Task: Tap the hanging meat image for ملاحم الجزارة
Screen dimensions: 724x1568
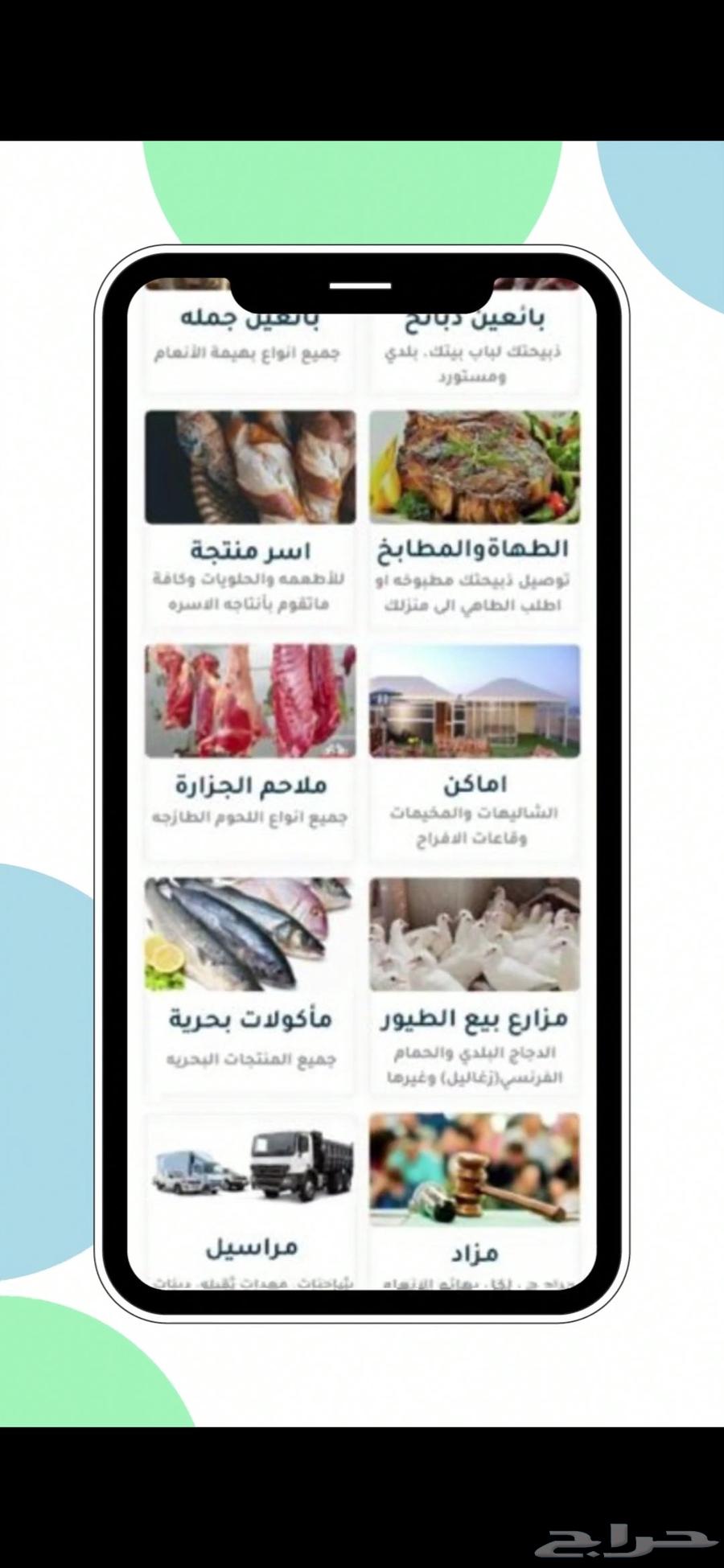Action: pos(249,700)
